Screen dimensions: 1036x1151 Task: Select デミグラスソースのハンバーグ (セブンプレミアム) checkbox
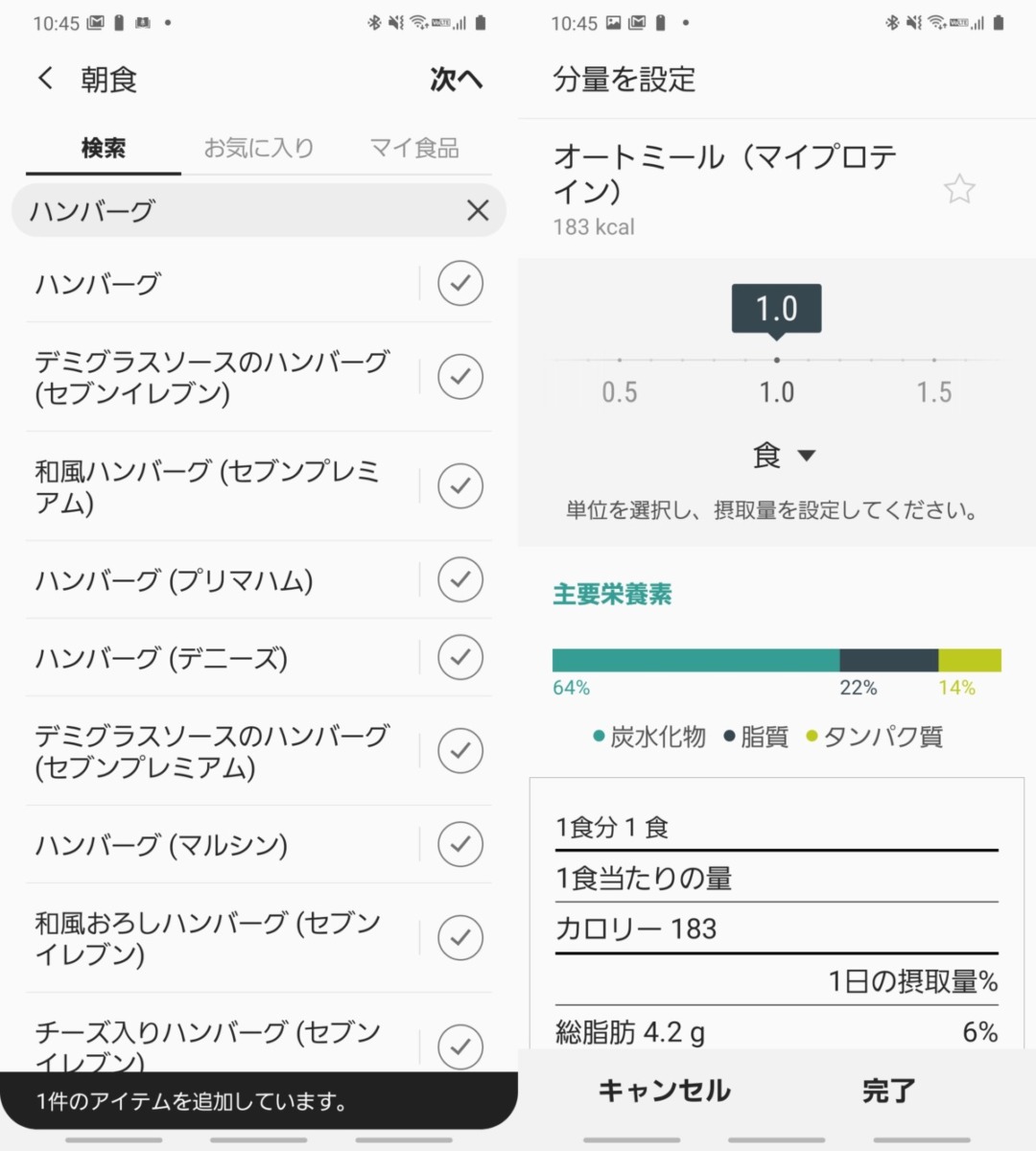coord(460,750)
